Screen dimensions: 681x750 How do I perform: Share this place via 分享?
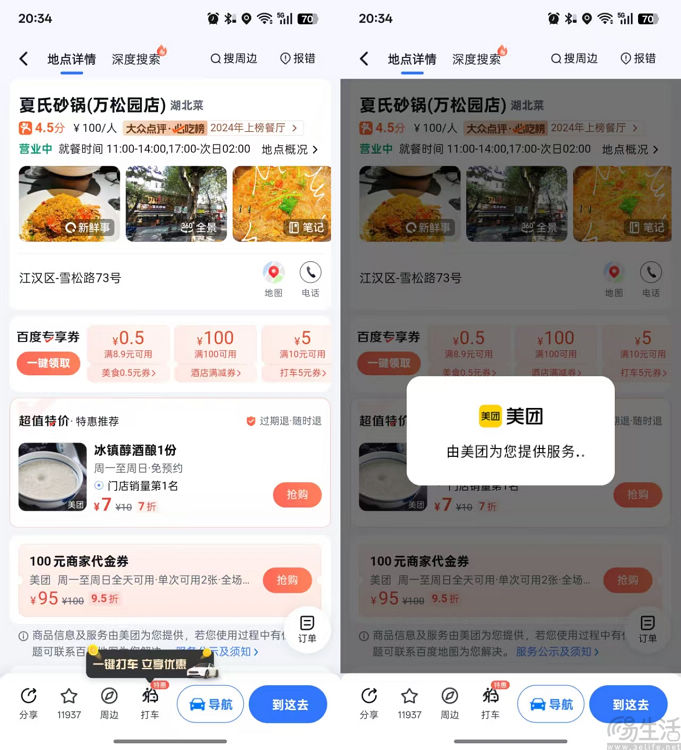[x=29, y=702]
